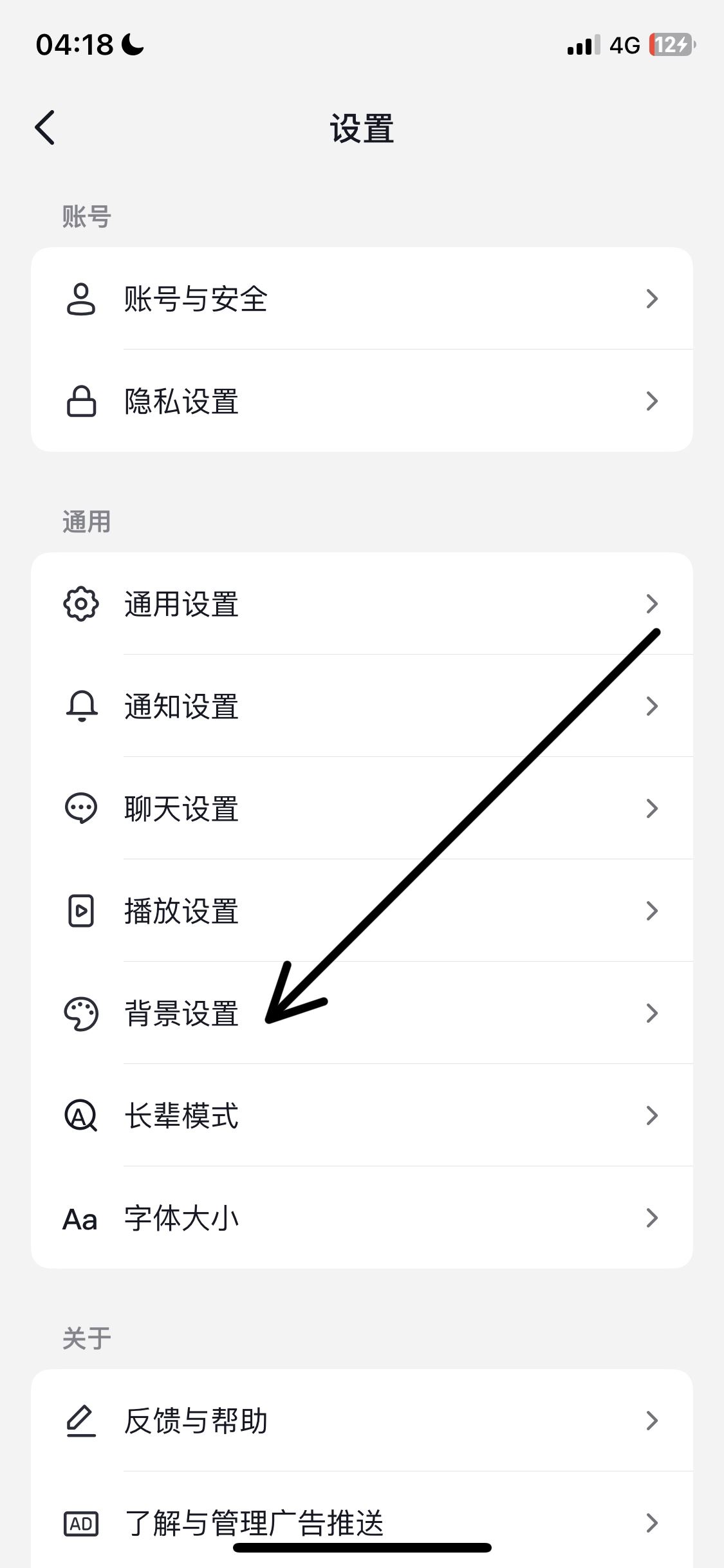Tap the back arrow to leave 设置
724x1568 pixels.
pyautogui.click(x=45, y=127)
